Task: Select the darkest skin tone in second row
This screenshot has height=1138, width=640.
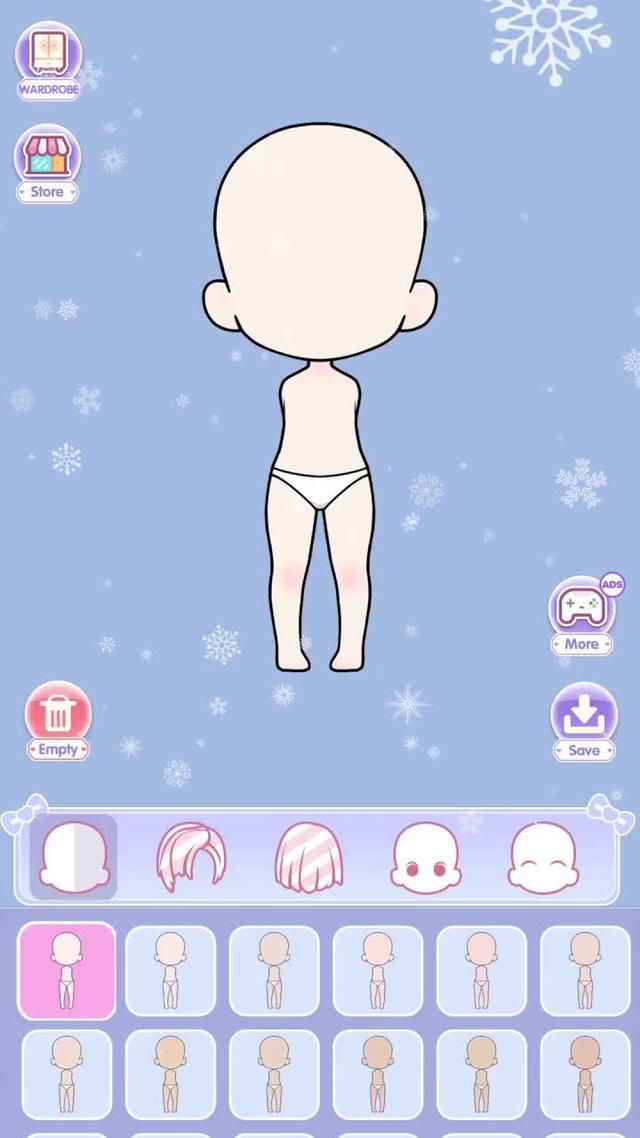Action: click(x=585, y=1074)
